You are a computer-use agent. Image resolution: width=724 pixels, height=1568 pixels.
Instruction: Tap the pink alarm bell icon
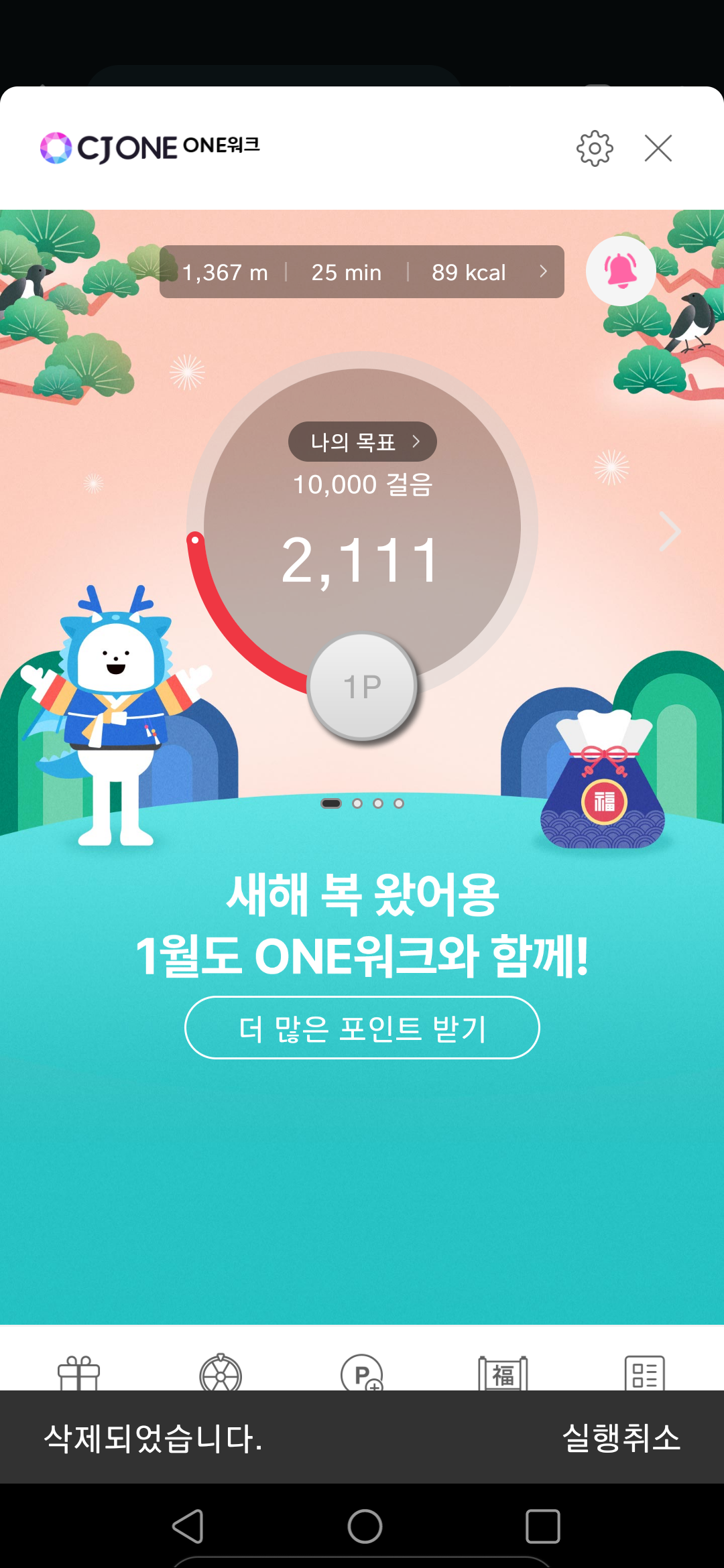click(621, 271)
